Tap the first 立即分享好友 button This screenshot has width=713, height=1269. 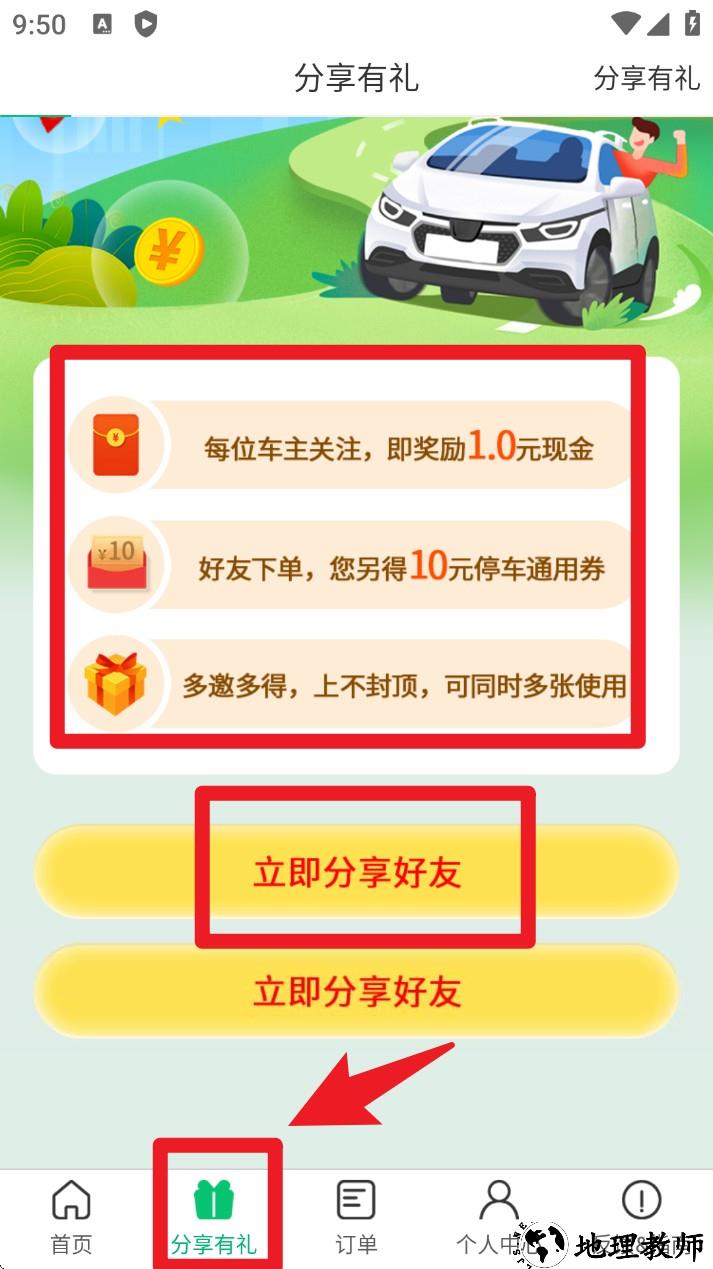coord(356,872)
